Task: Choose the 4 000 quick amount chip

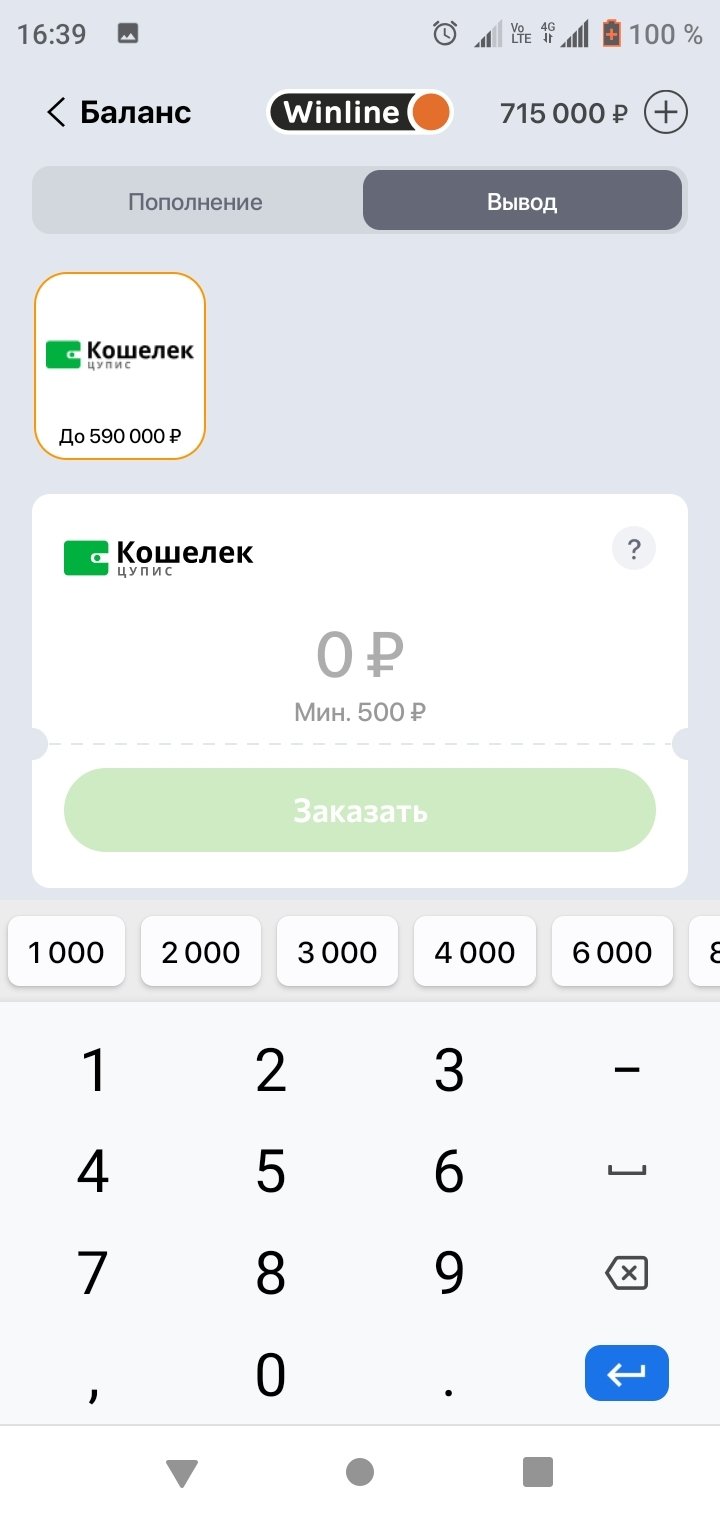Action: 475,952
